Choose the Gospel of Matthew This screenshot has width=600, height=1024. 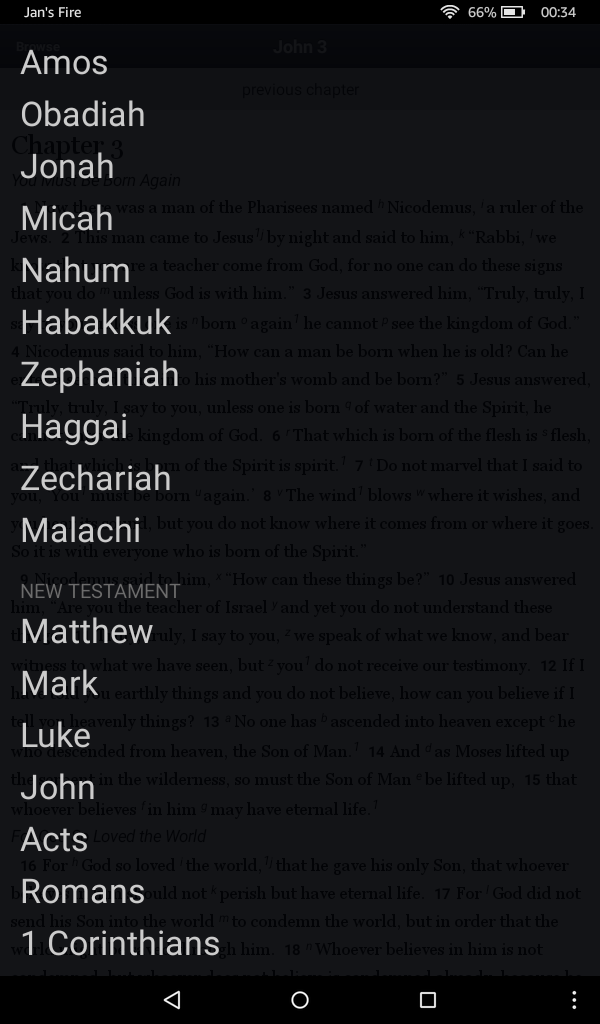87,631
